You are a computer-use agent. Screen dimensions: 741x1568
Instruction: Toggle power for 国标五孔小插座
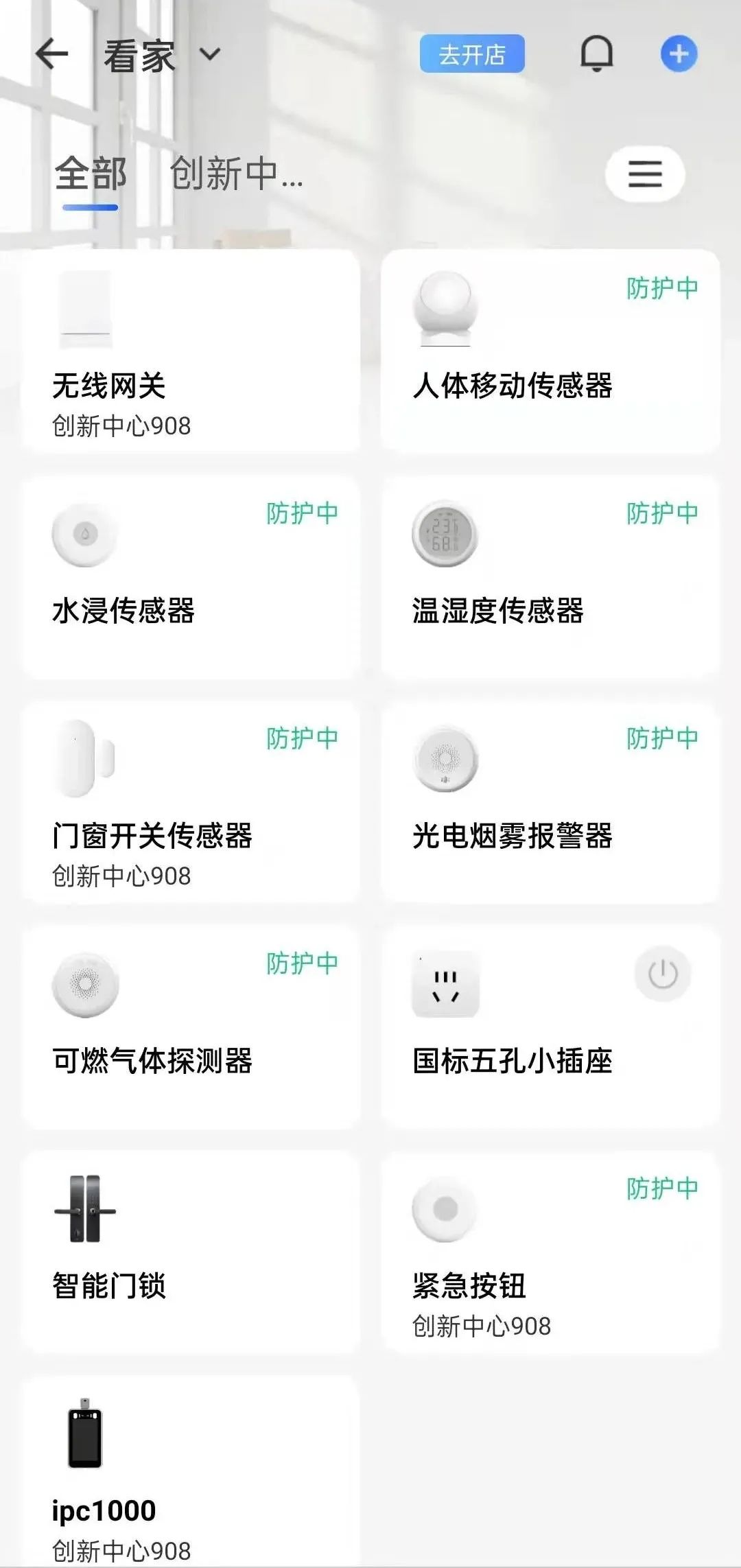pyautogui.click(x=662, y=974)
